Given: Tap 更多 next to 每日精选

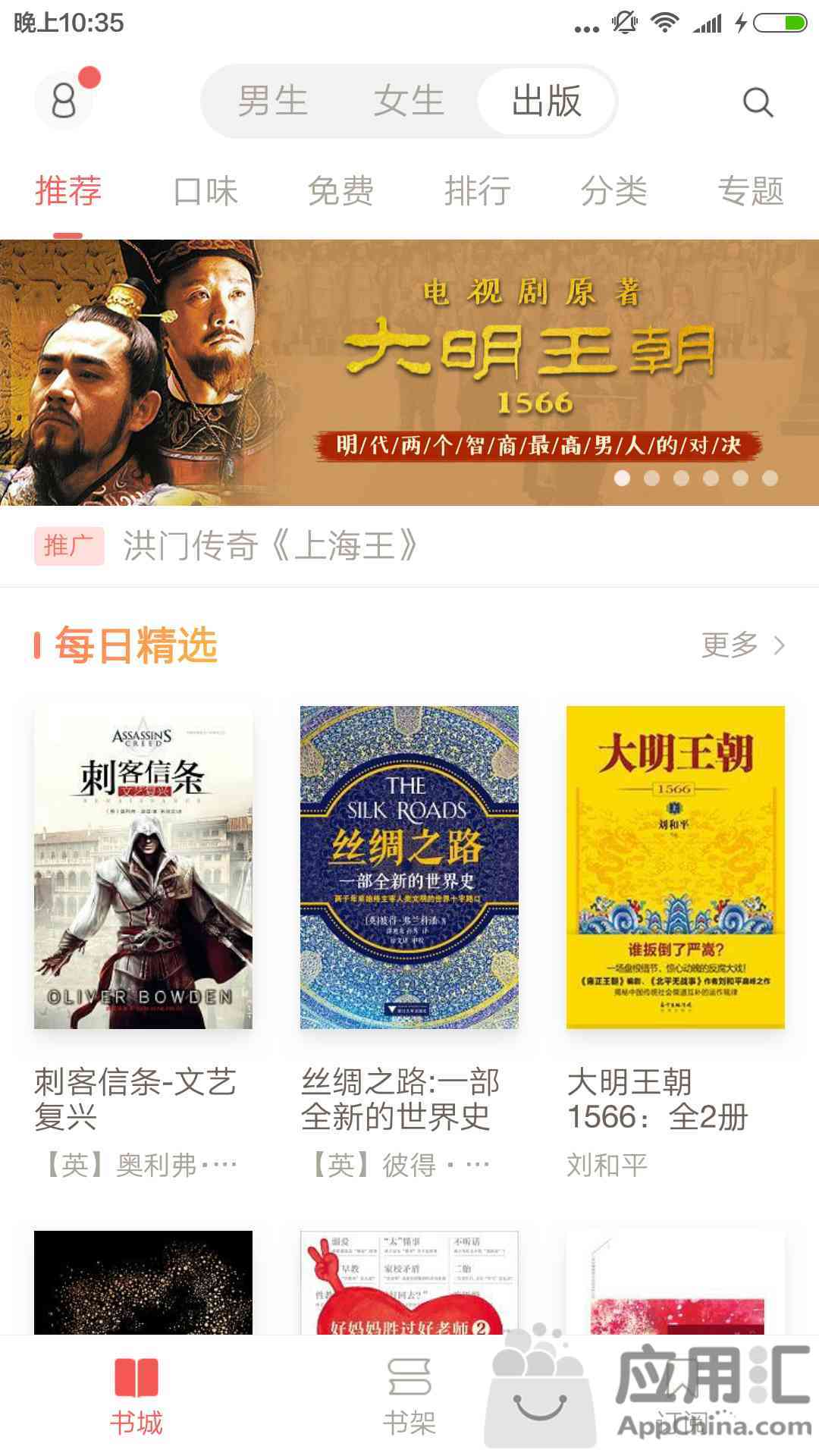Looking at the screenshot, I should point(743,645).
